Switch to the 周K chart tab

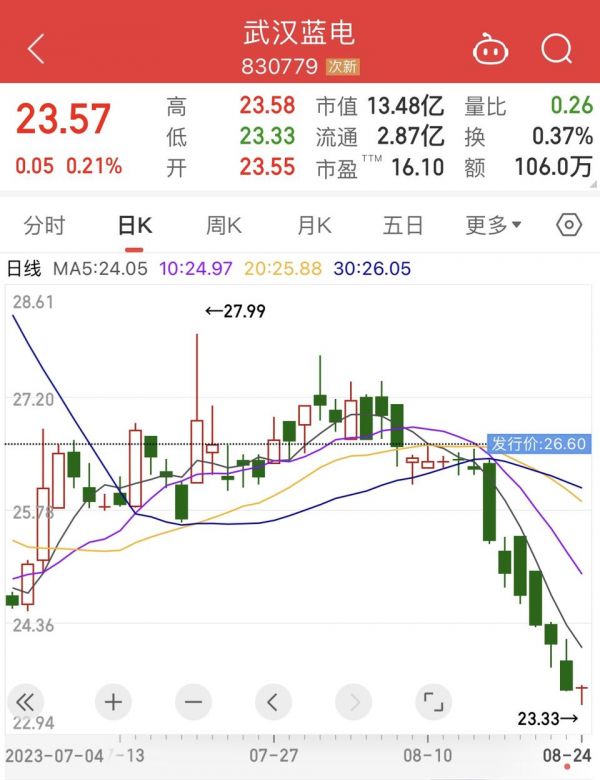(x=224, y=226)
